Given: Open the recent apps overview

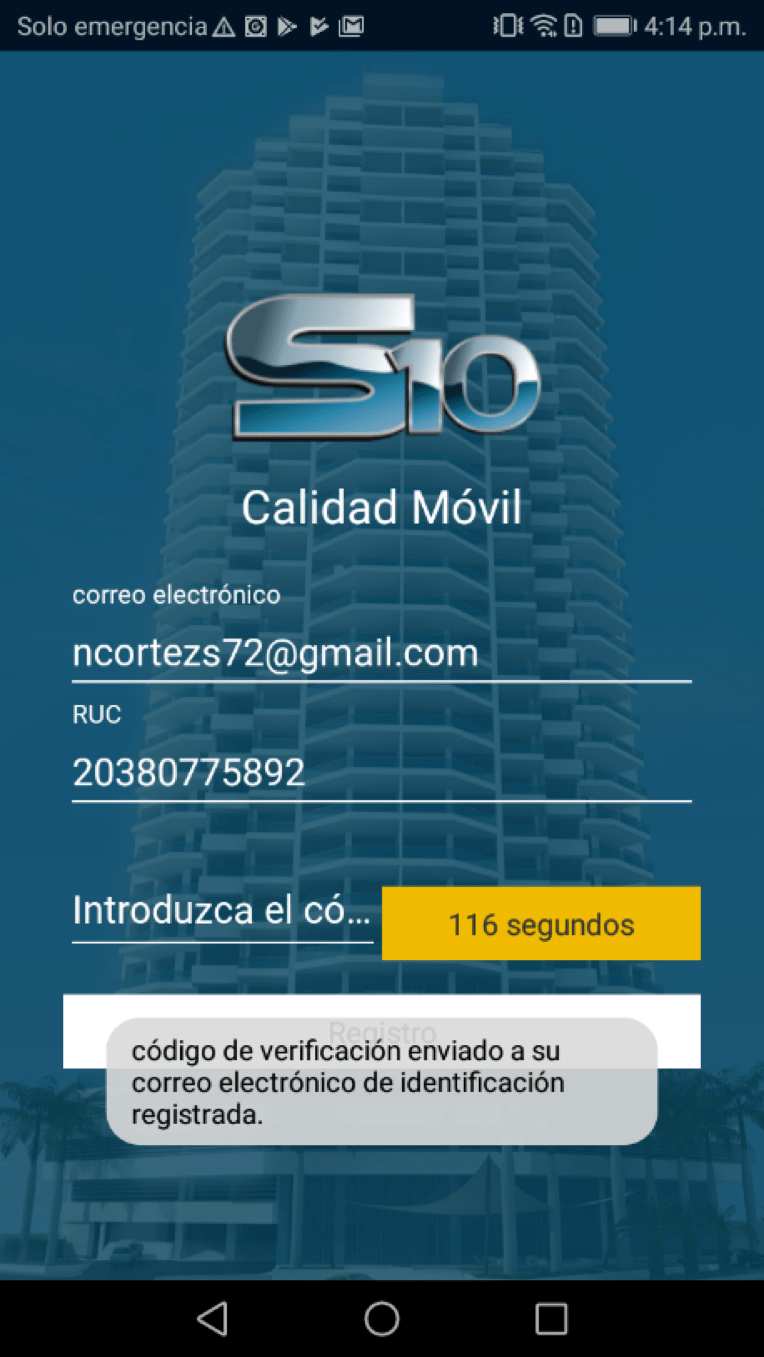Looking at the screenshot, I should (551, 1318).
